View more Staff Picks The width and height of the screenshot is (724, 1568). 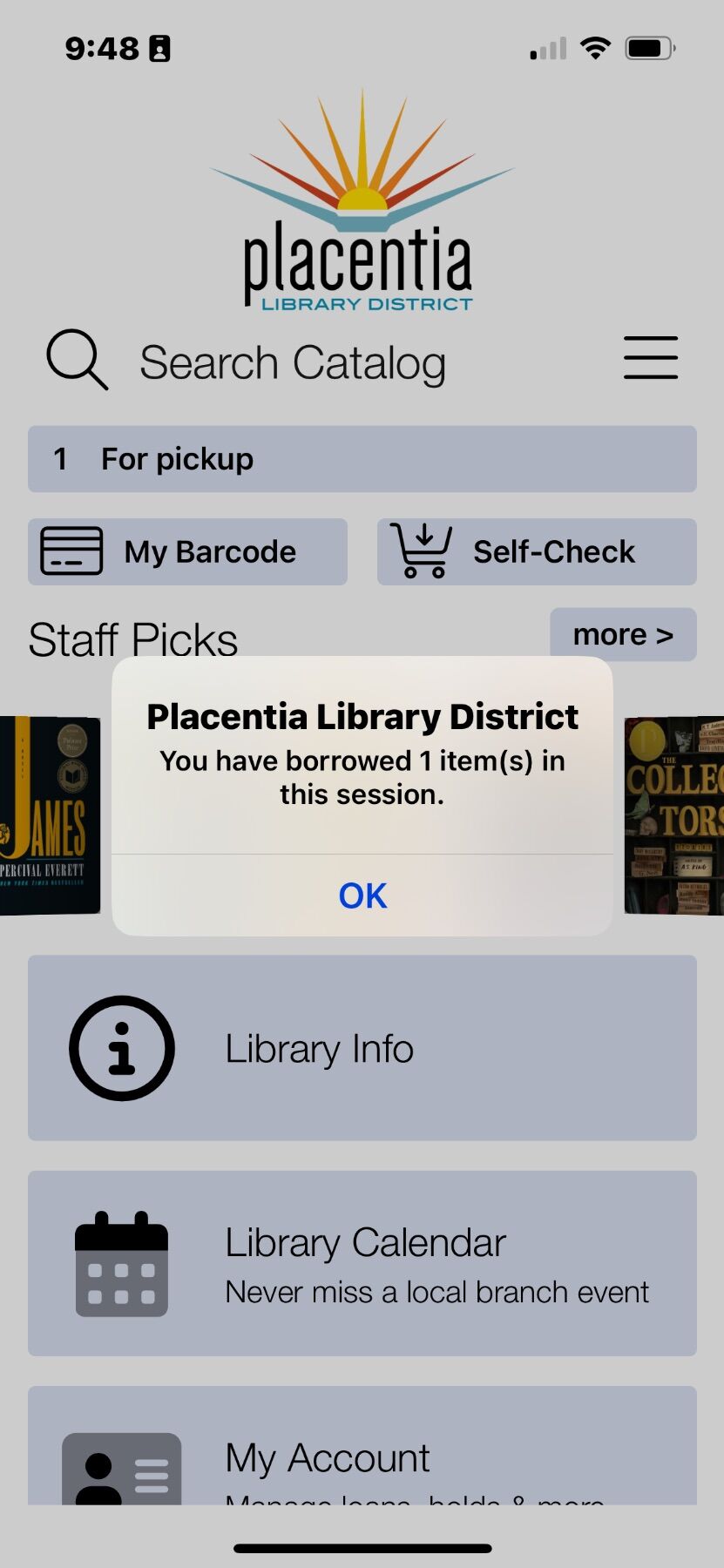pyautogui.click(x=622, y=634)
